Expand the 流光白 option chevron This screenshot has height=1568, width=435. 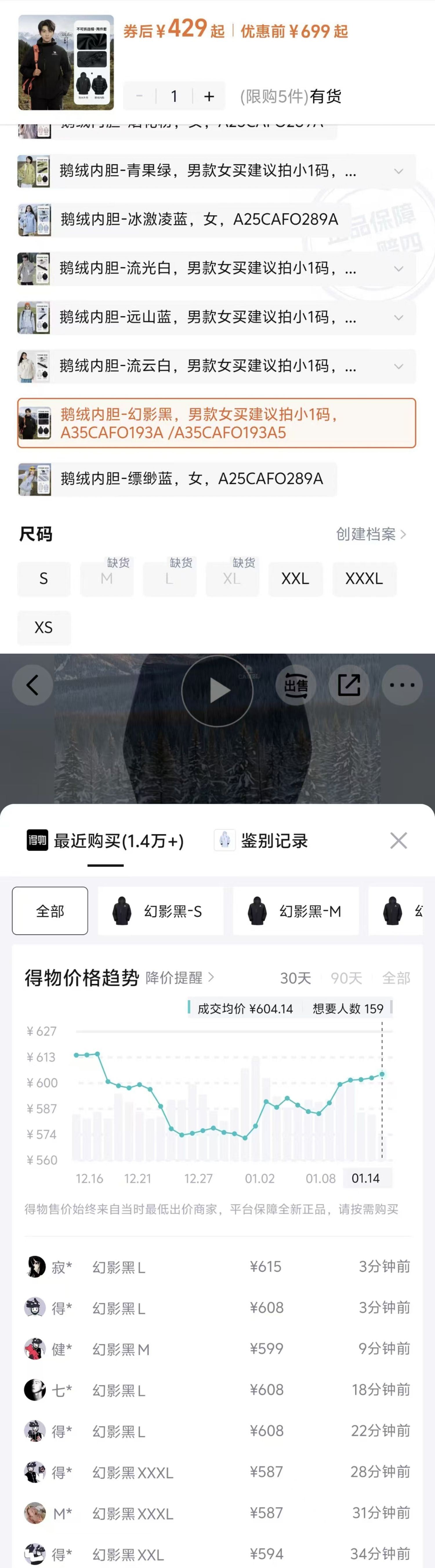(x=398, y=269)
